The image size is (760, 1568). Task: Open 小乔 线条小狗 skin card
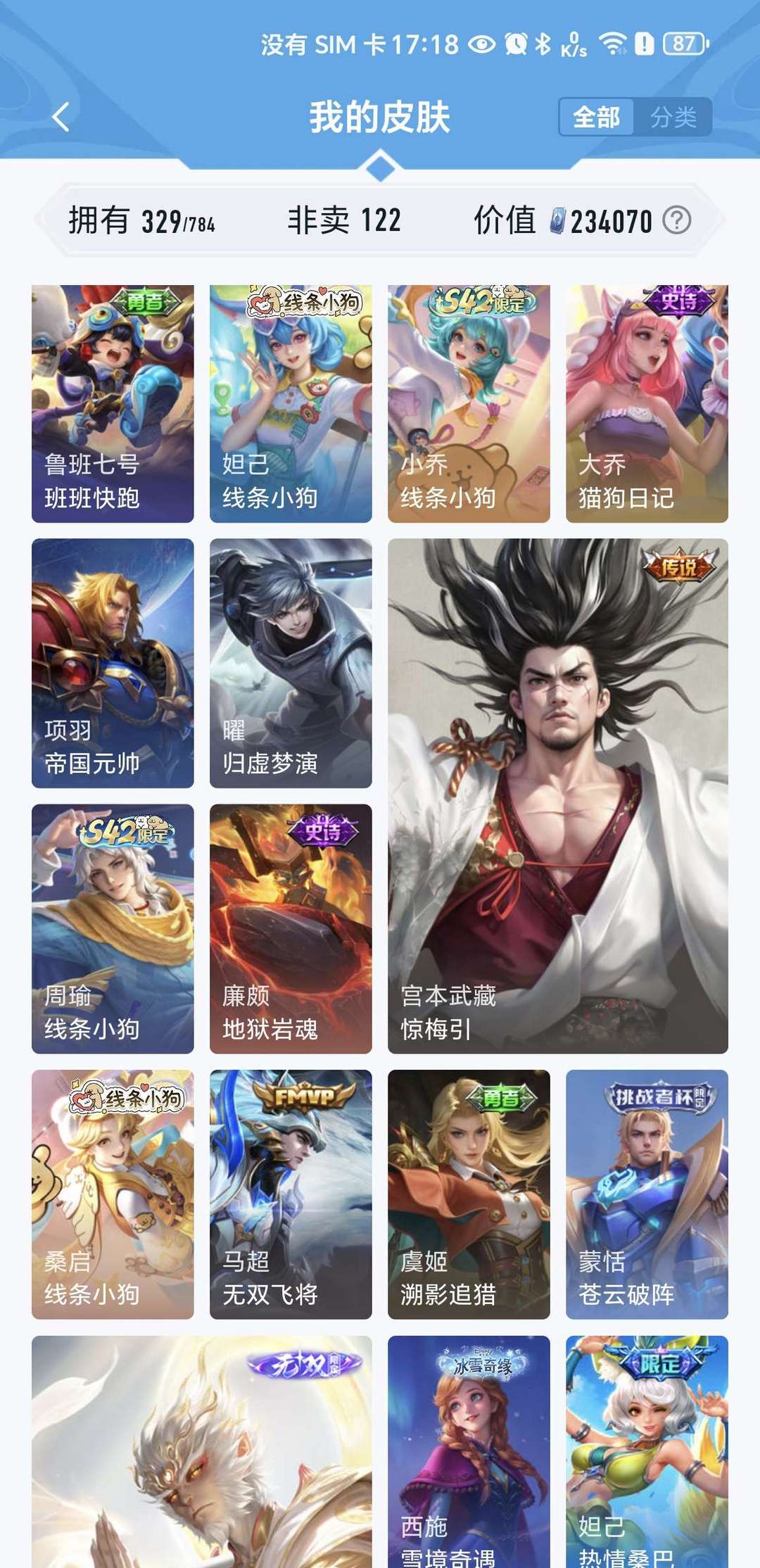point(469,403)
